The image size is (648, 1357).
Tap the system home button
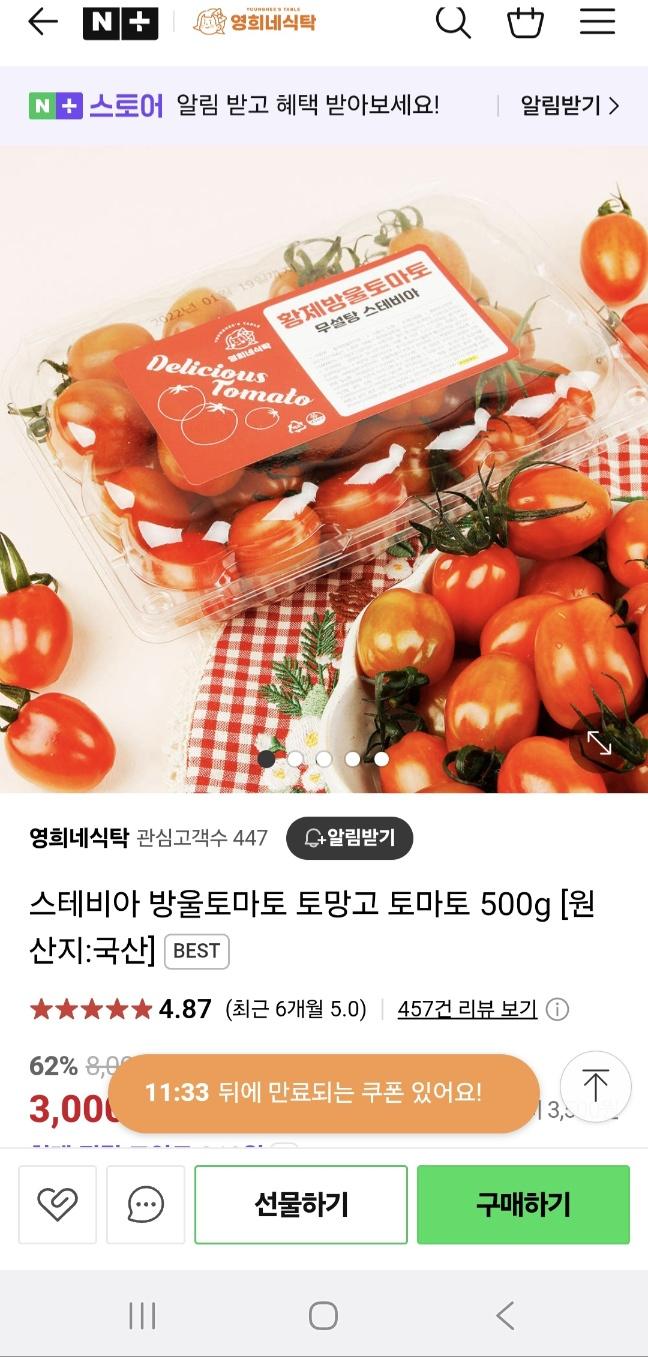tap(323, 1315)
